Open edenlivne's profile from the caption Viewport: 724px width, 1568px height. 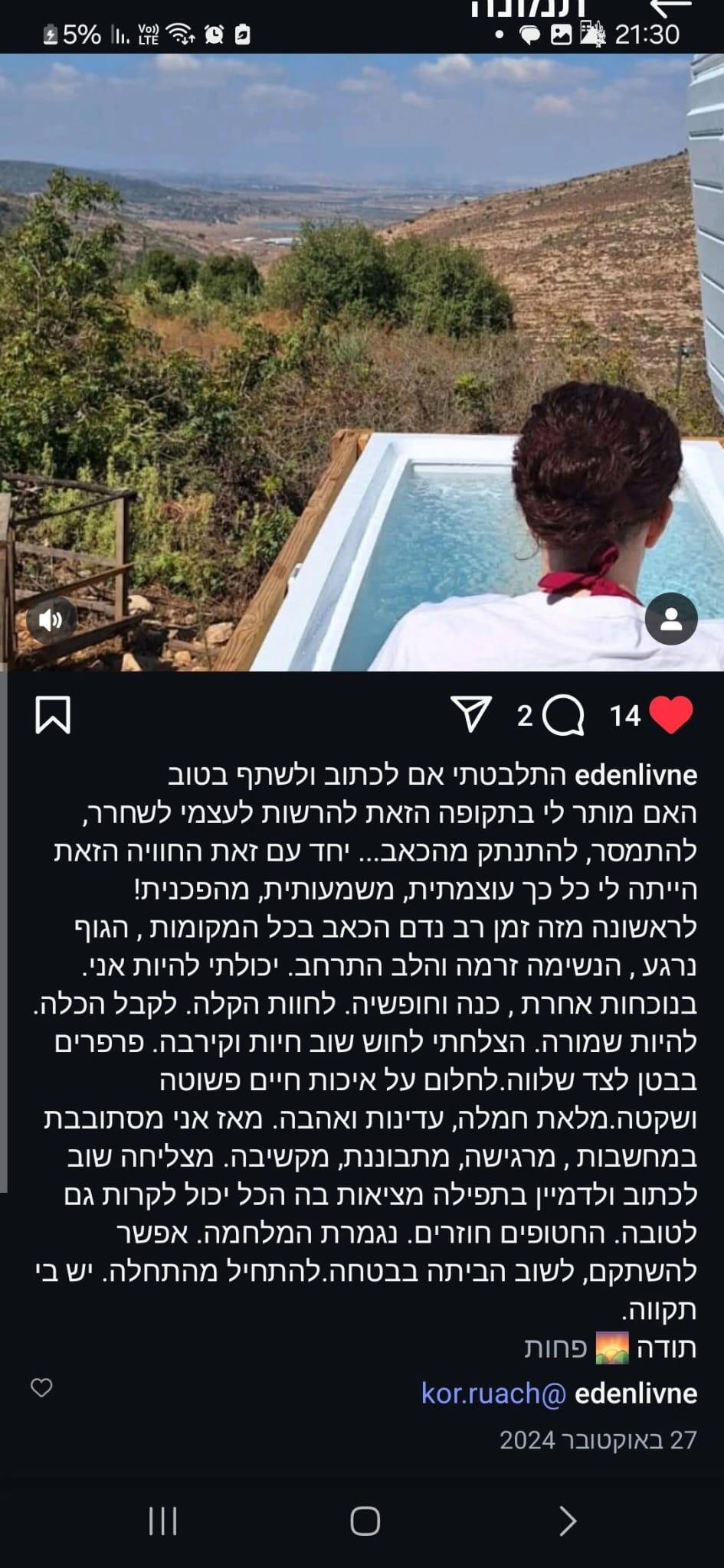(x=636, y=775)
